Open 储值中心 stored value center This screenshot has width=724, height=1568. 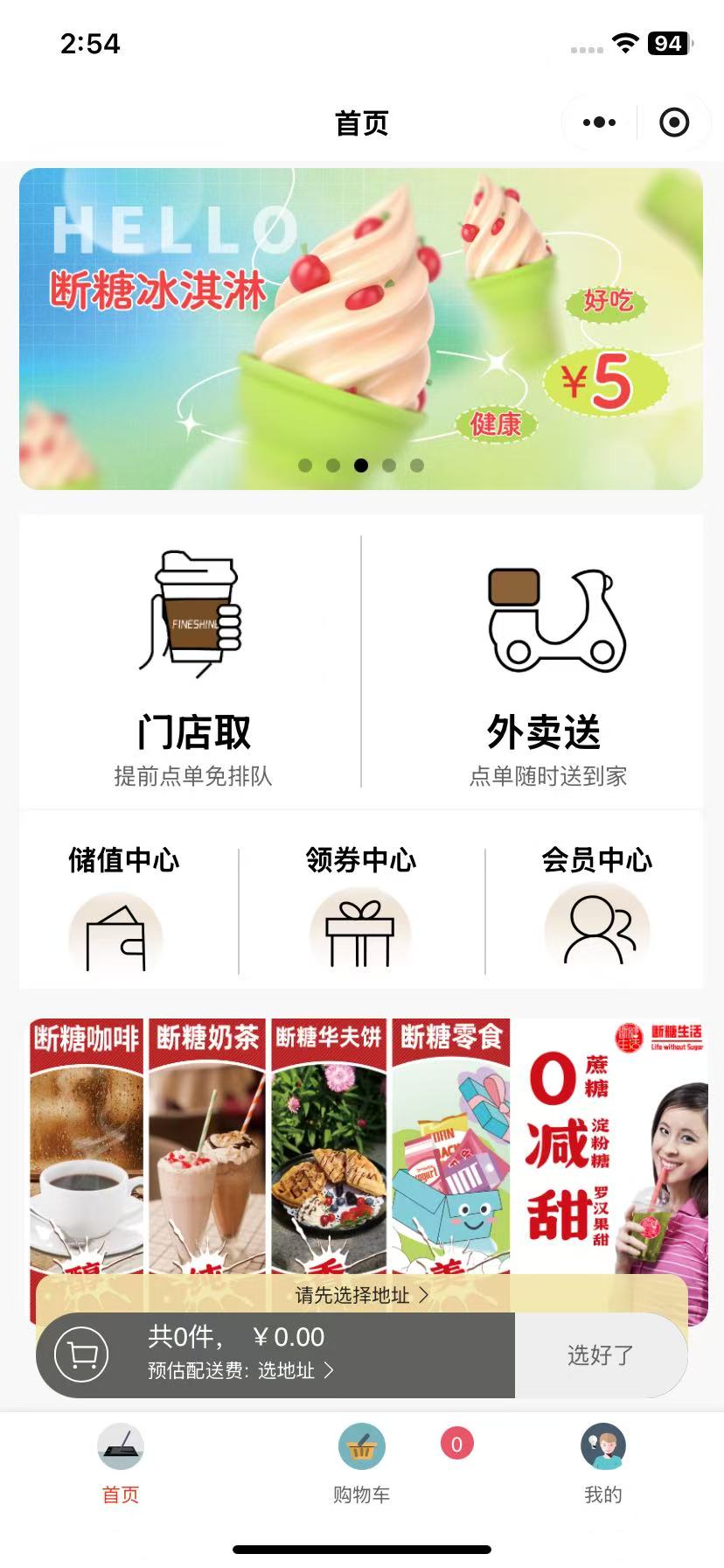123,906
